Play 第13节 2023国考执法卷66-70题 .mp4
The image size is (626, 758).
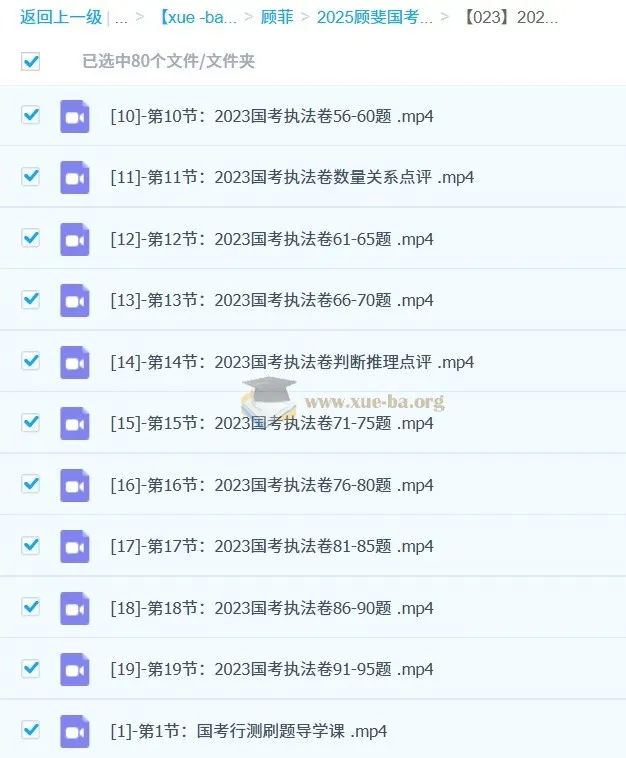[271, 300]
